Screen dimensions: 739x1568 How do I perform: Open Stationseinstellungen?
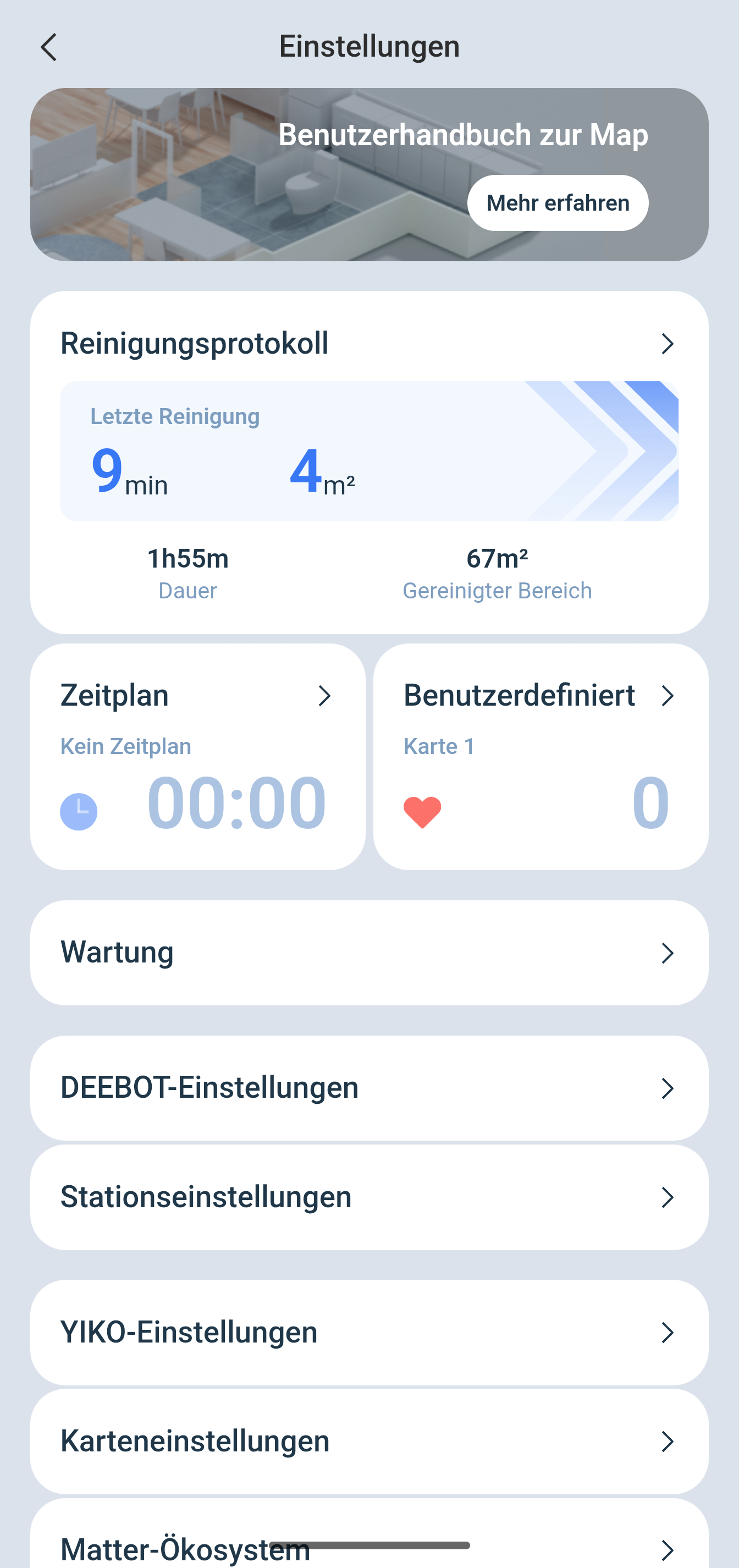(x=369, y=1197)
